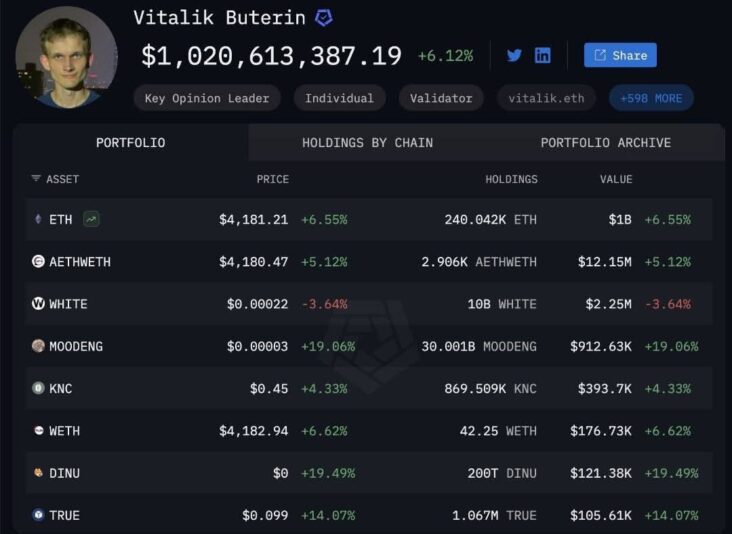Select the Key Opinion Leader tag
Screen dimensions: 732x534
[207, 98]
